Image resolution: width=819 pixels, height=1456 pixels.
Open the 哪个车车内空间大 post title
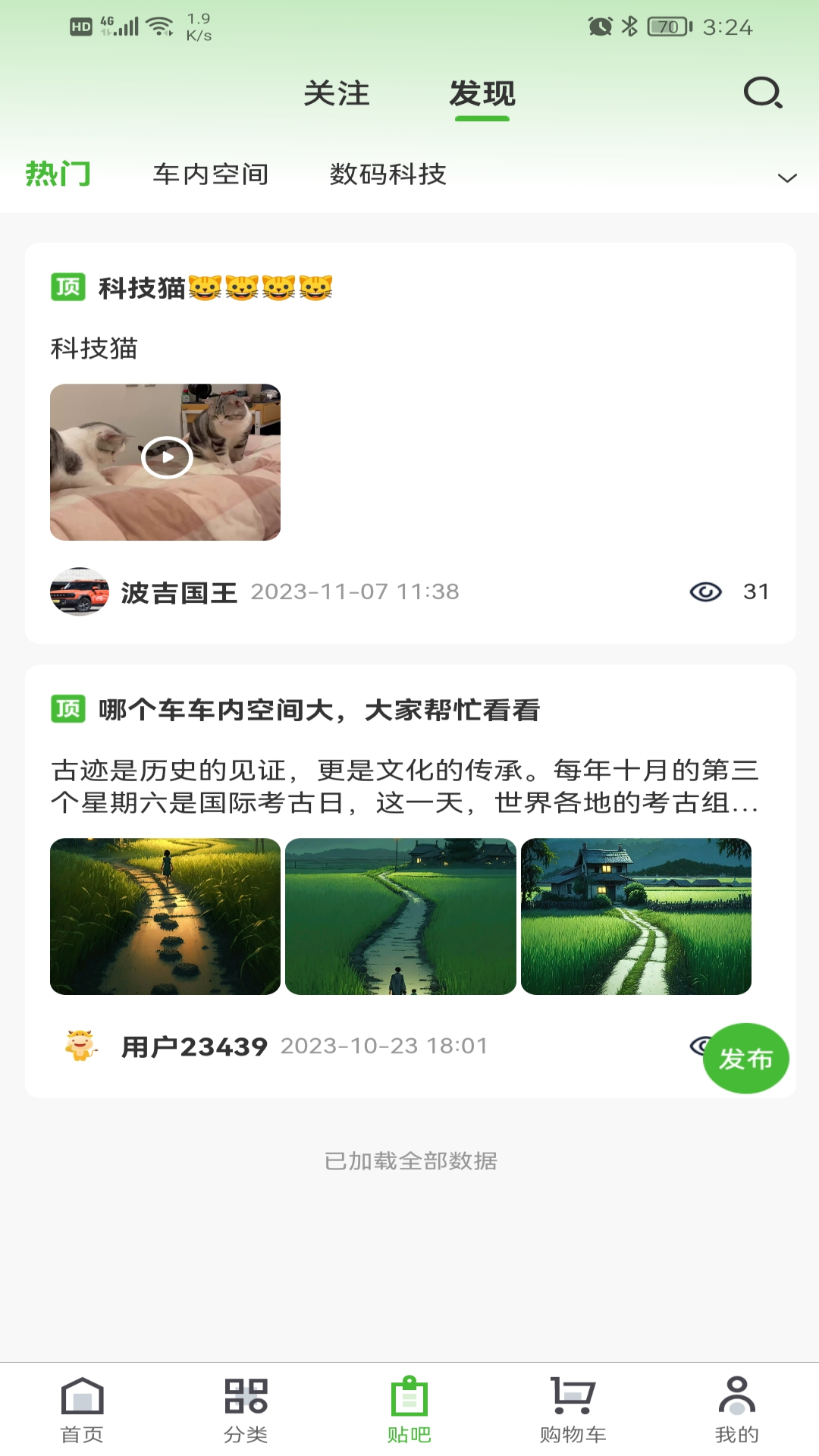pos(321,711)
